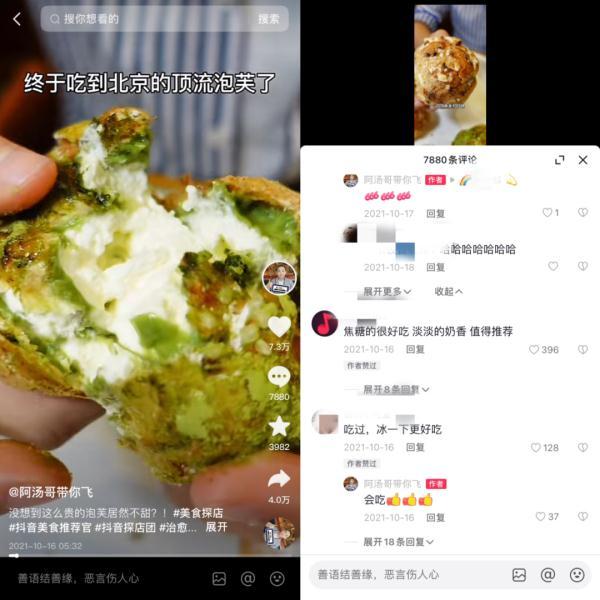Go back with the top-left arrow
Viewport: 600px width, 600px height.
click(x=16, y=19)
